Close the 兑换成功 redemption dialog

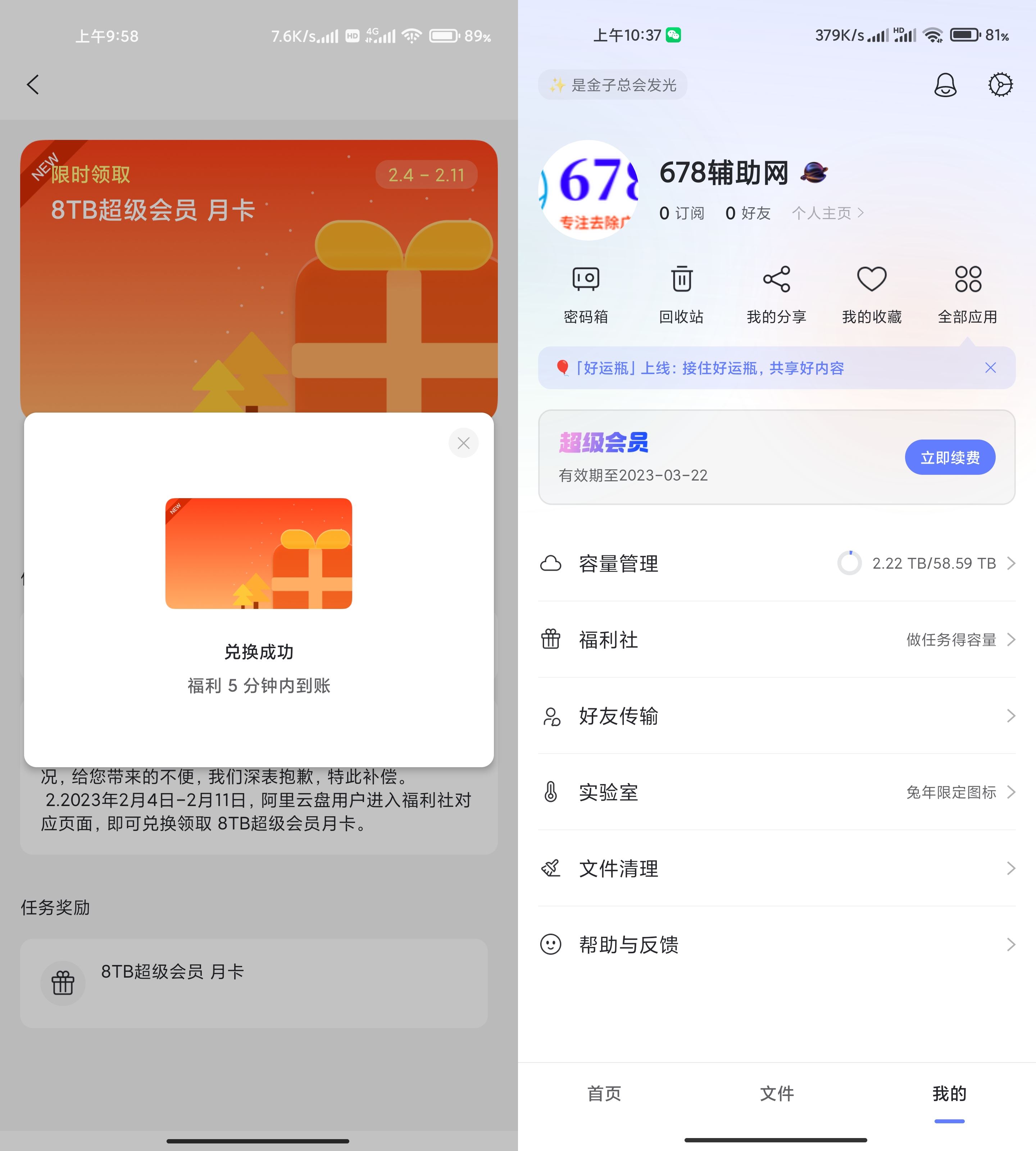[463, 443]
